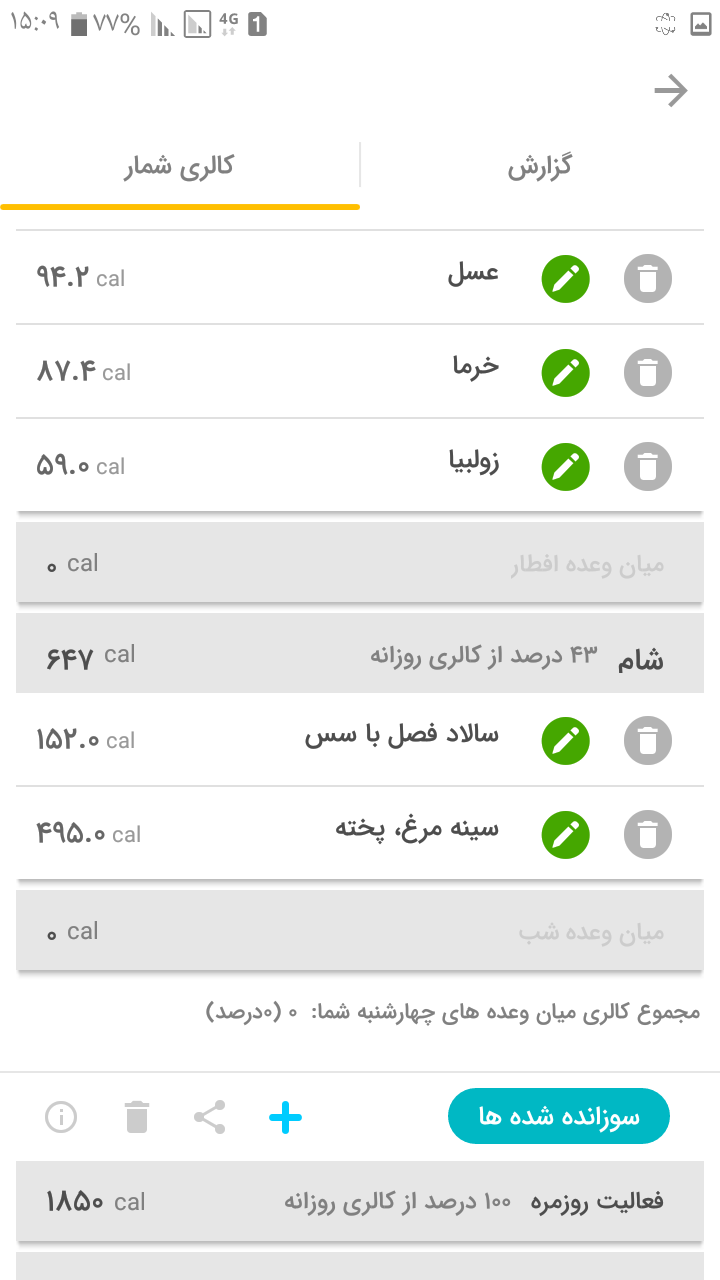Share the calorie list
Viewport: 720px width, 1280px height.
point(210,1117)
